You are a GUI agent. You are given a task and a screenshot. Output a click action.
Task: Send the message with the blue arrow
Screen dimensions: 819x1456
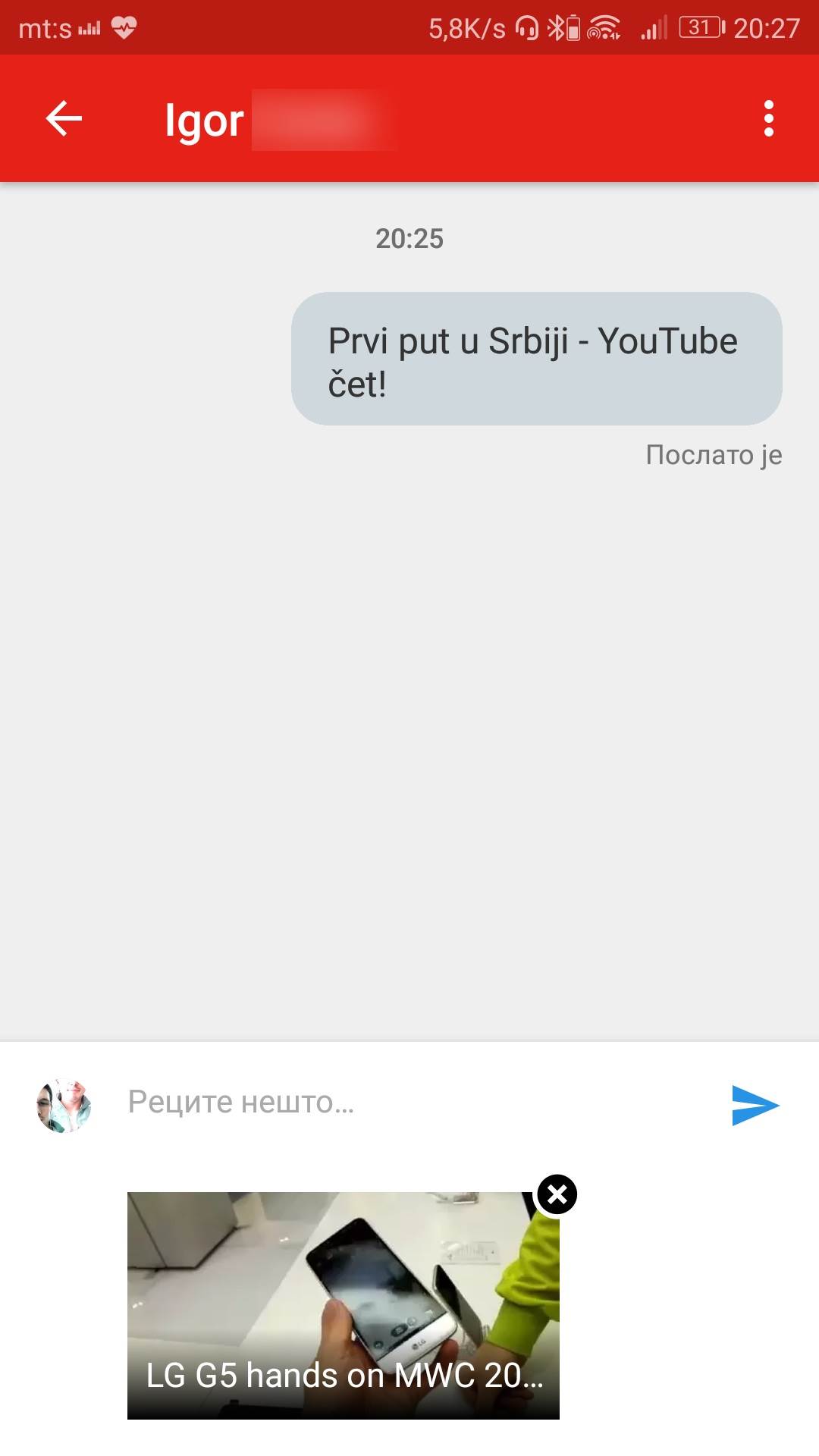tap(755, 1105)
